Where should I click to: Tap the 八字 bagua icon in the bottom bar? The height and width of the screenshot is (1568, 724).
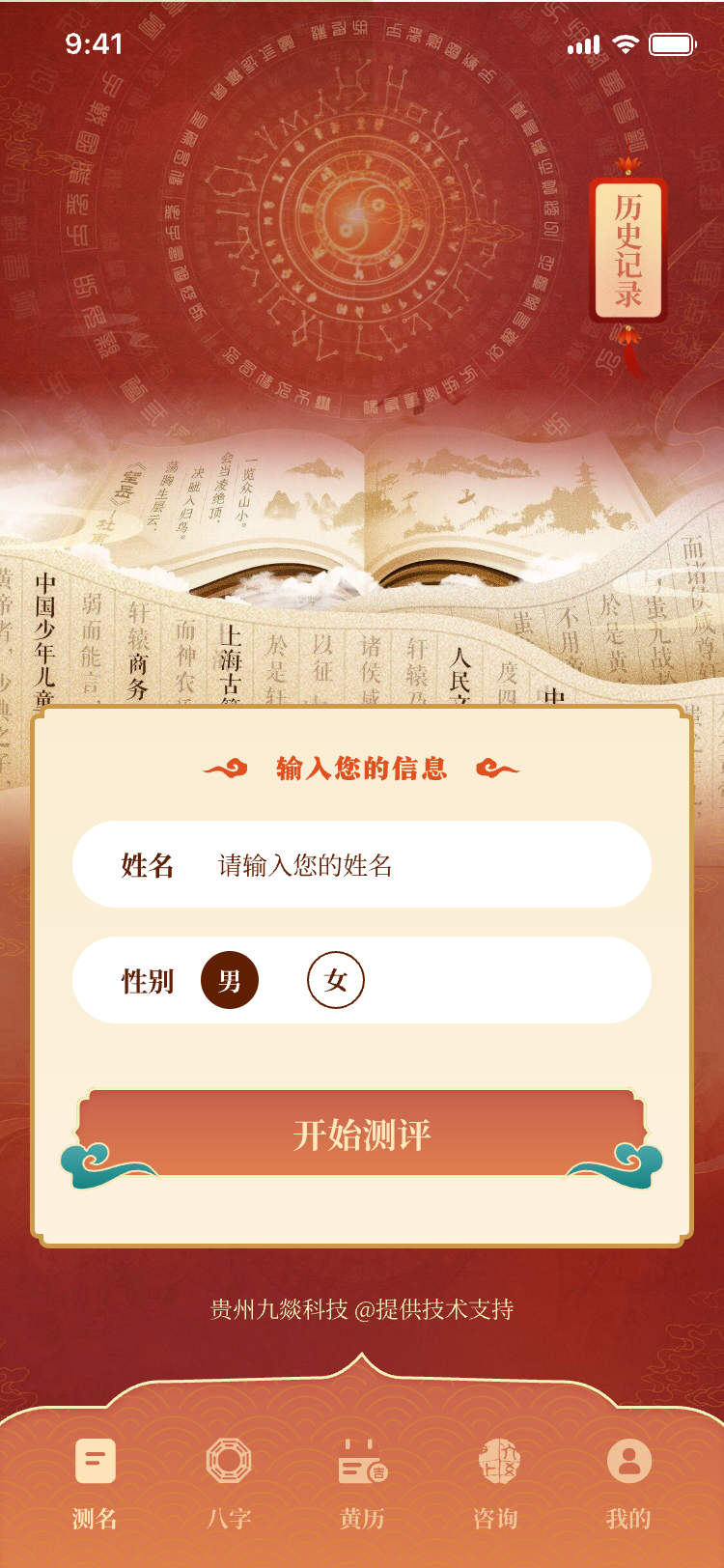(228, 1461)
